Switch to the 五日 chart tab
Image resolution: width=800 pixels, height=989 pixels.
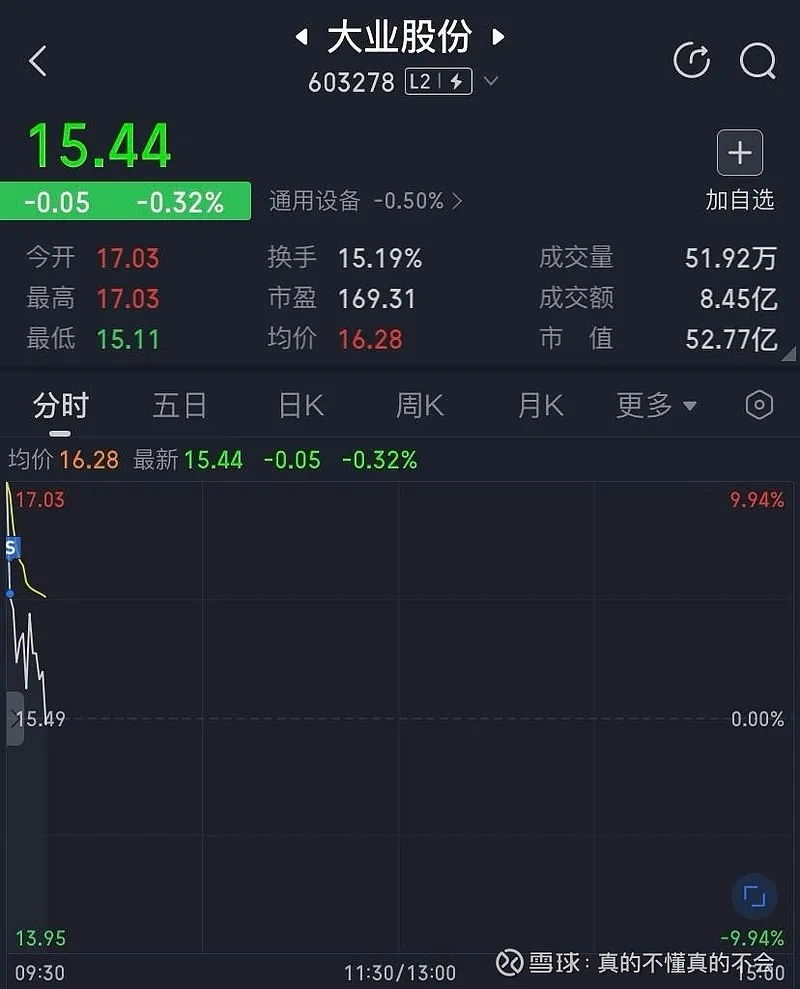tap(180, 406)
